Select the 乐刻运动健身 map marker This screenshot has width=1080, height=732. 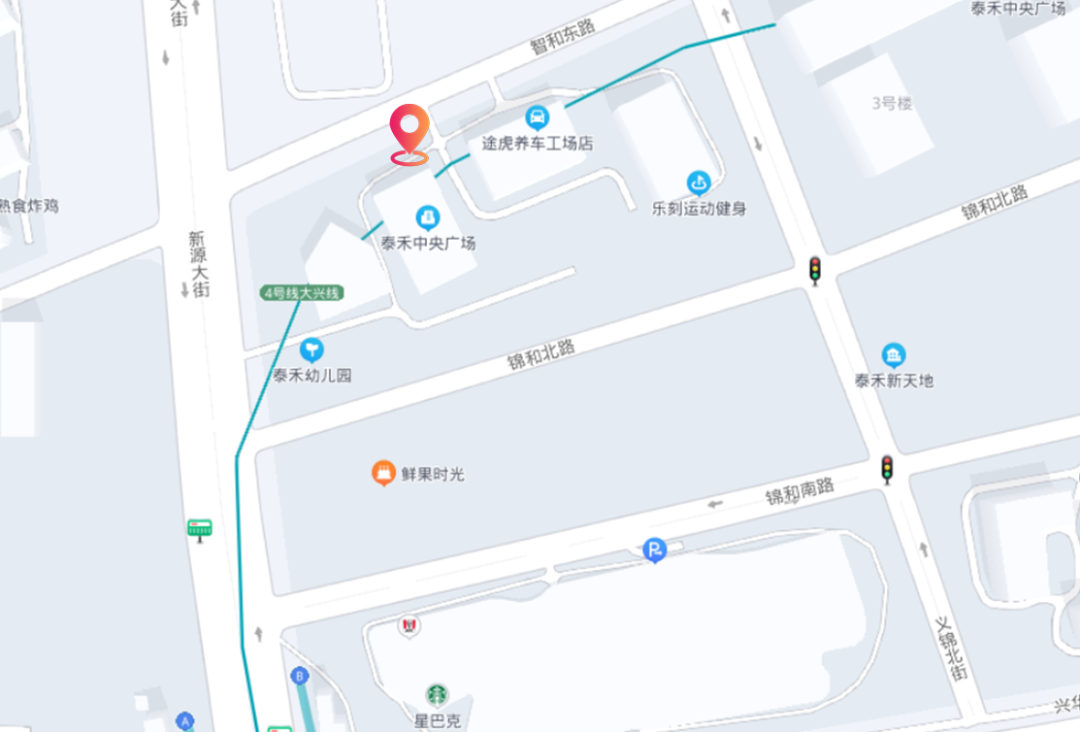coord(699,183)
